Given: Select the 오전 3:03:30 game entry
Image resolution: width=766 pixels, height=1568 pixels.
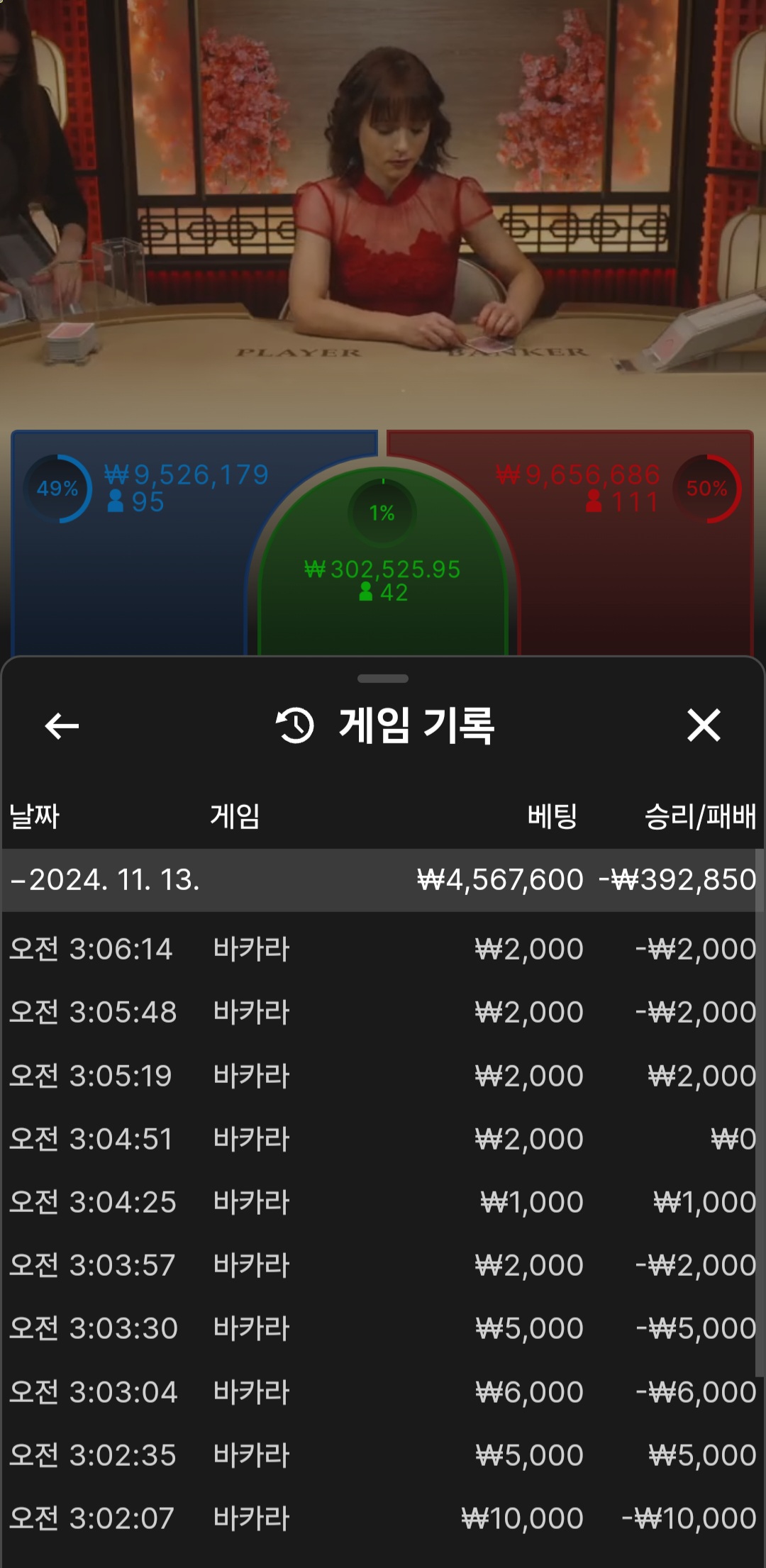Looking at the screenshot, I should click(383, 1328).
